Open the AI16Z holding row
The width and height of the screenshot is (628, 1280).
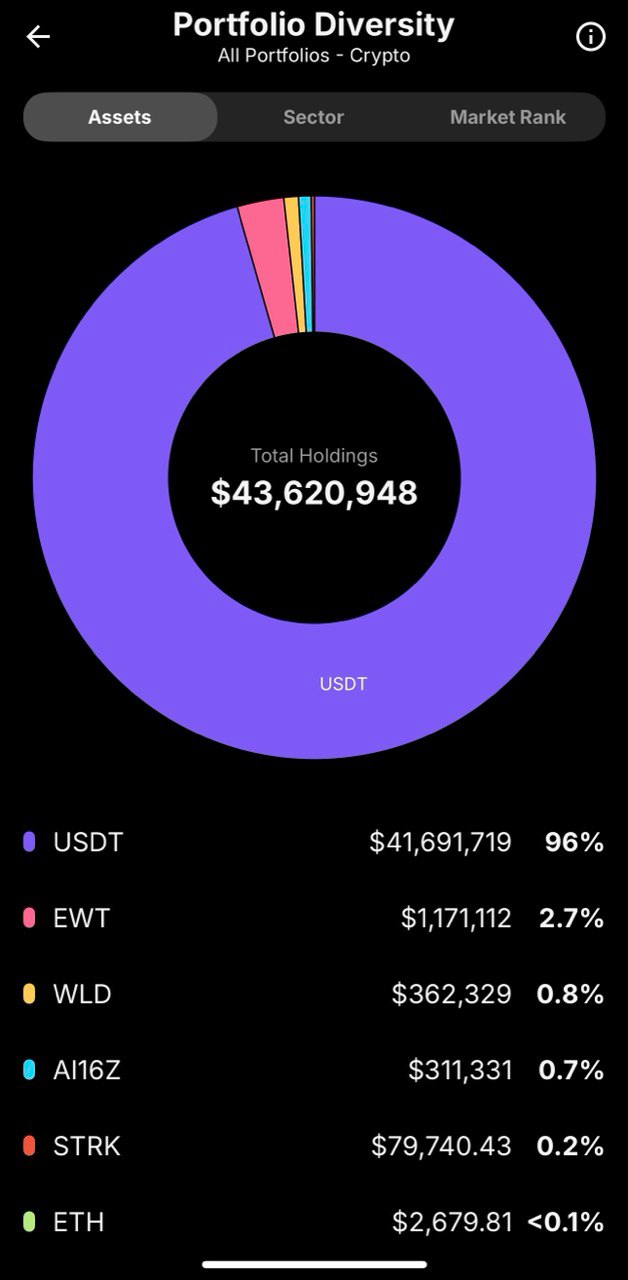(x=314, y=1070)
